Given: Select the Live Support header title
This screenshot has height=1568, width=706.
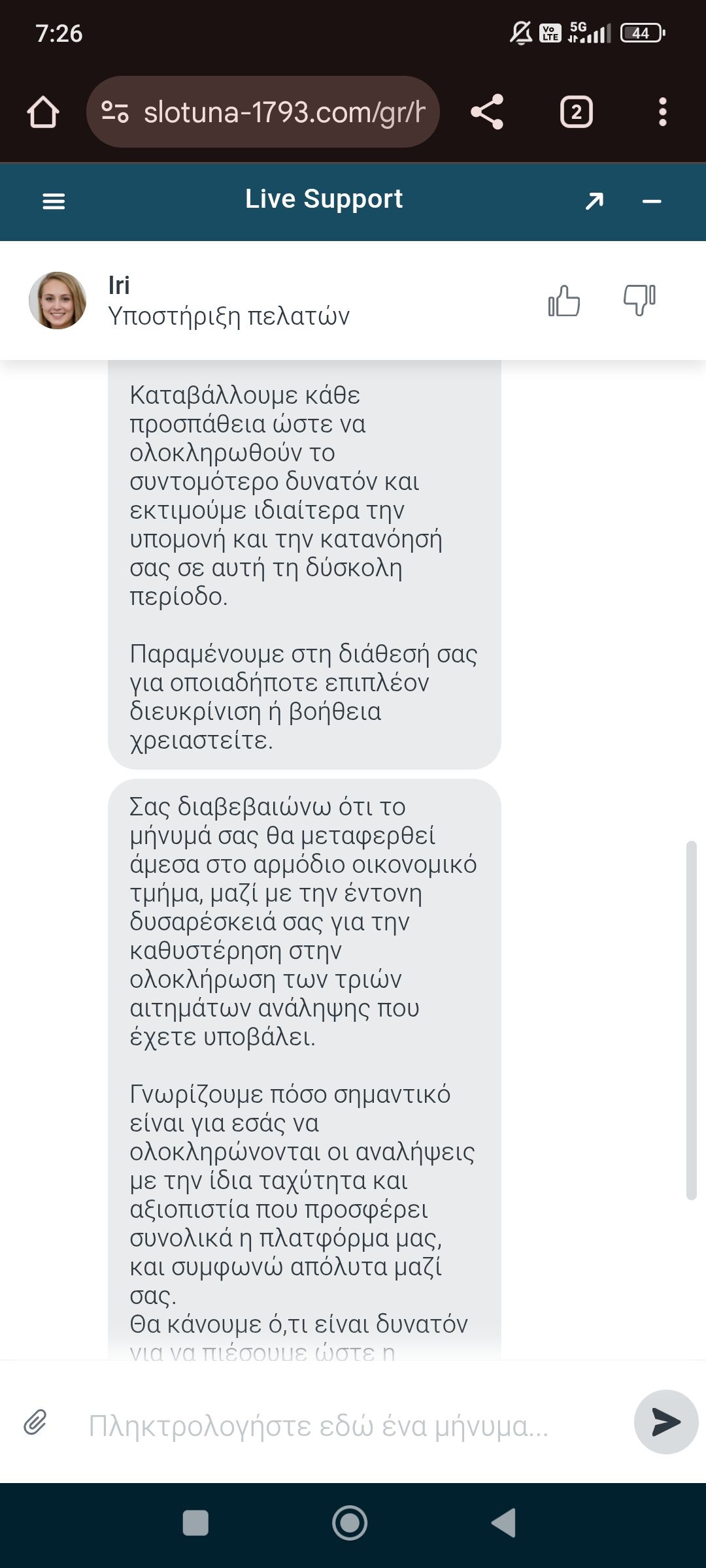Looking at the screenshot, I should (324, 199).
